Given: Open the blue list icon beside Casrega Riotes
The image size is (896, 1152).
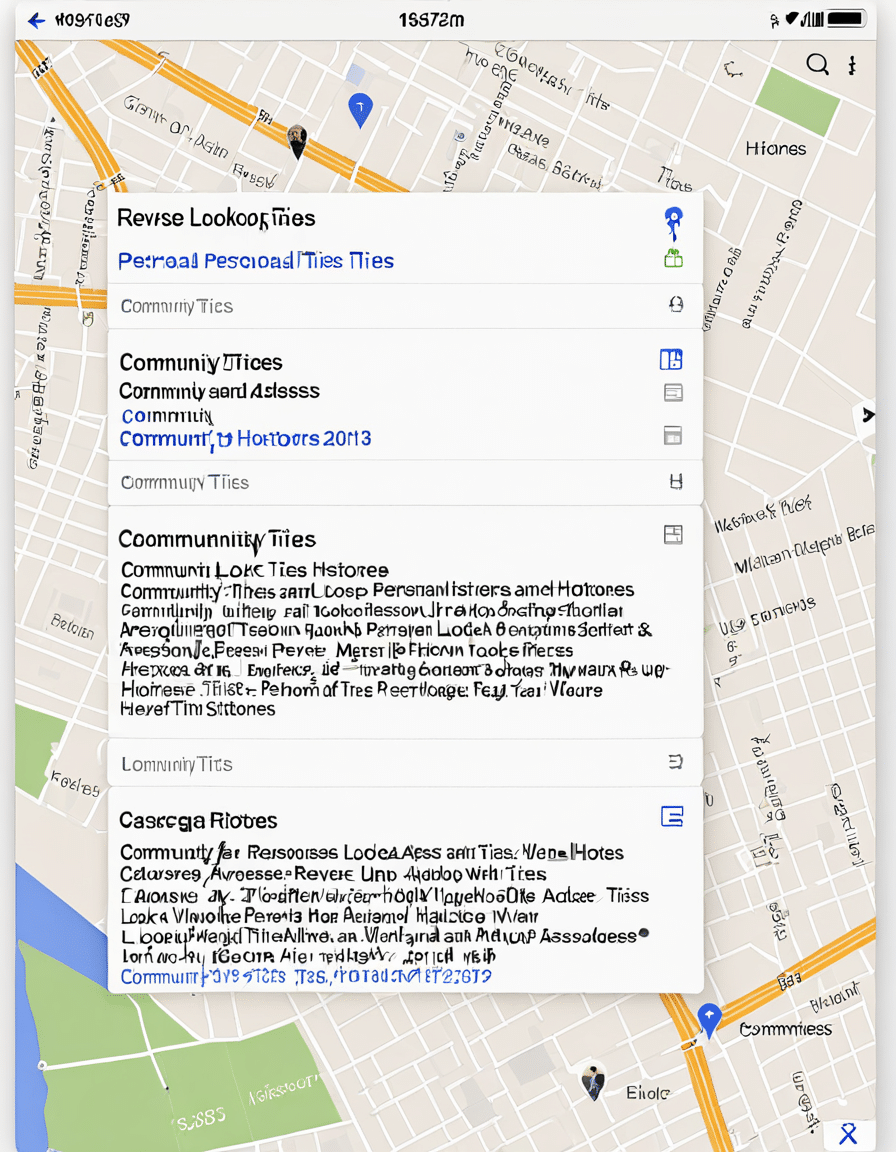Looking at the screenshot, I should [672, 817].
